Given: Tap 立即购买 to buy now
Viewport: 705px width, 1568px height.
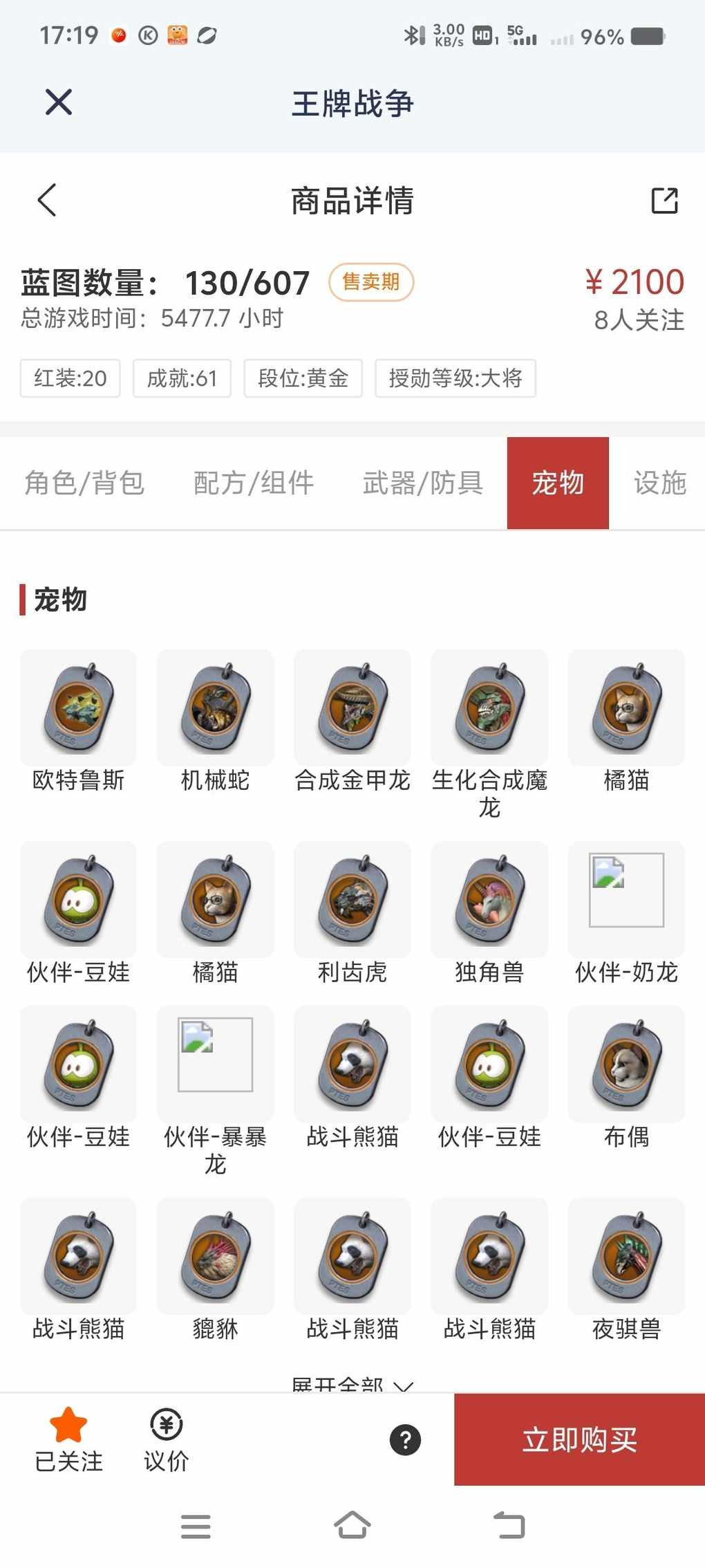Looking at the screenshot, I should [579, 1440].
